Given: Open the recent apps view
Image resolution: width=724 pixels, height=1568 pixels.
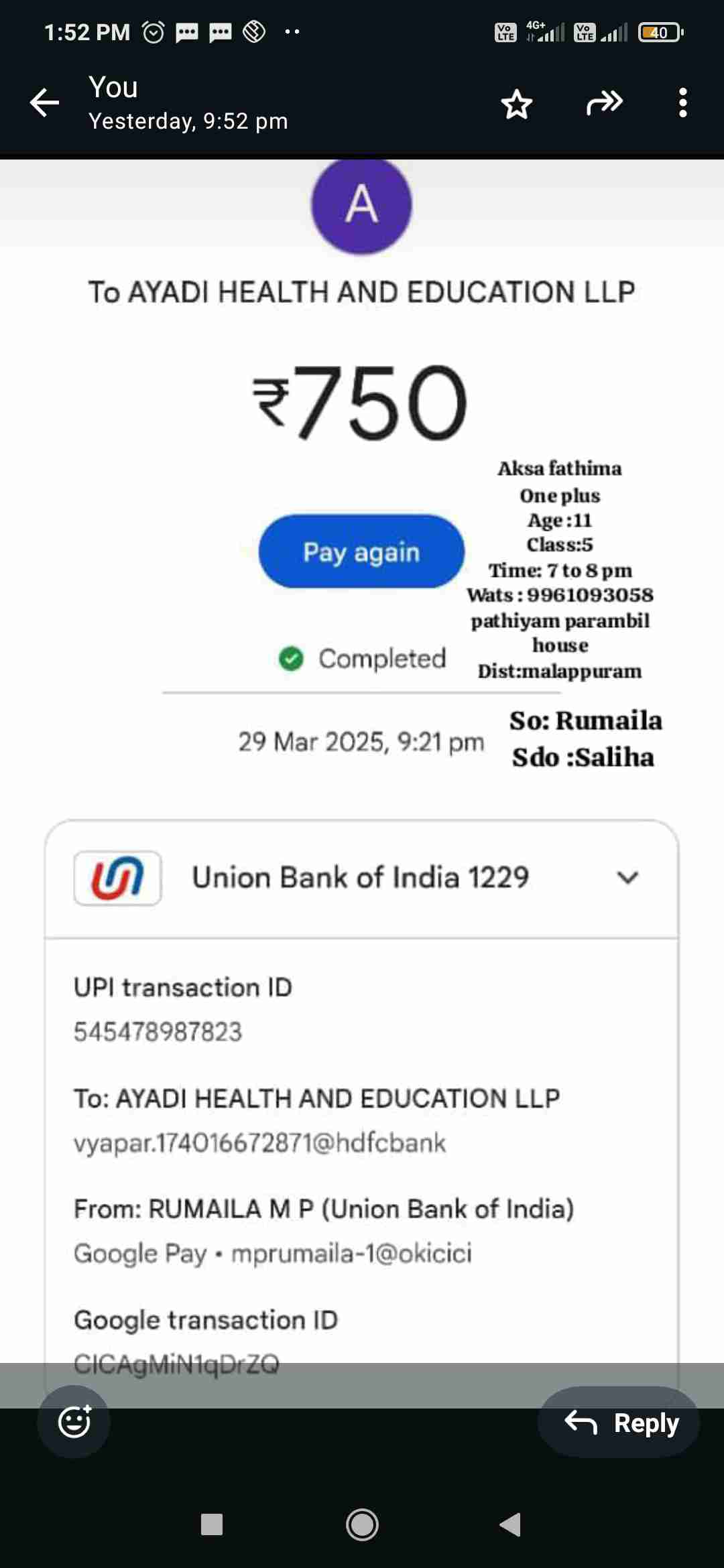Looking at the screenshot, I should point(212,1524).
